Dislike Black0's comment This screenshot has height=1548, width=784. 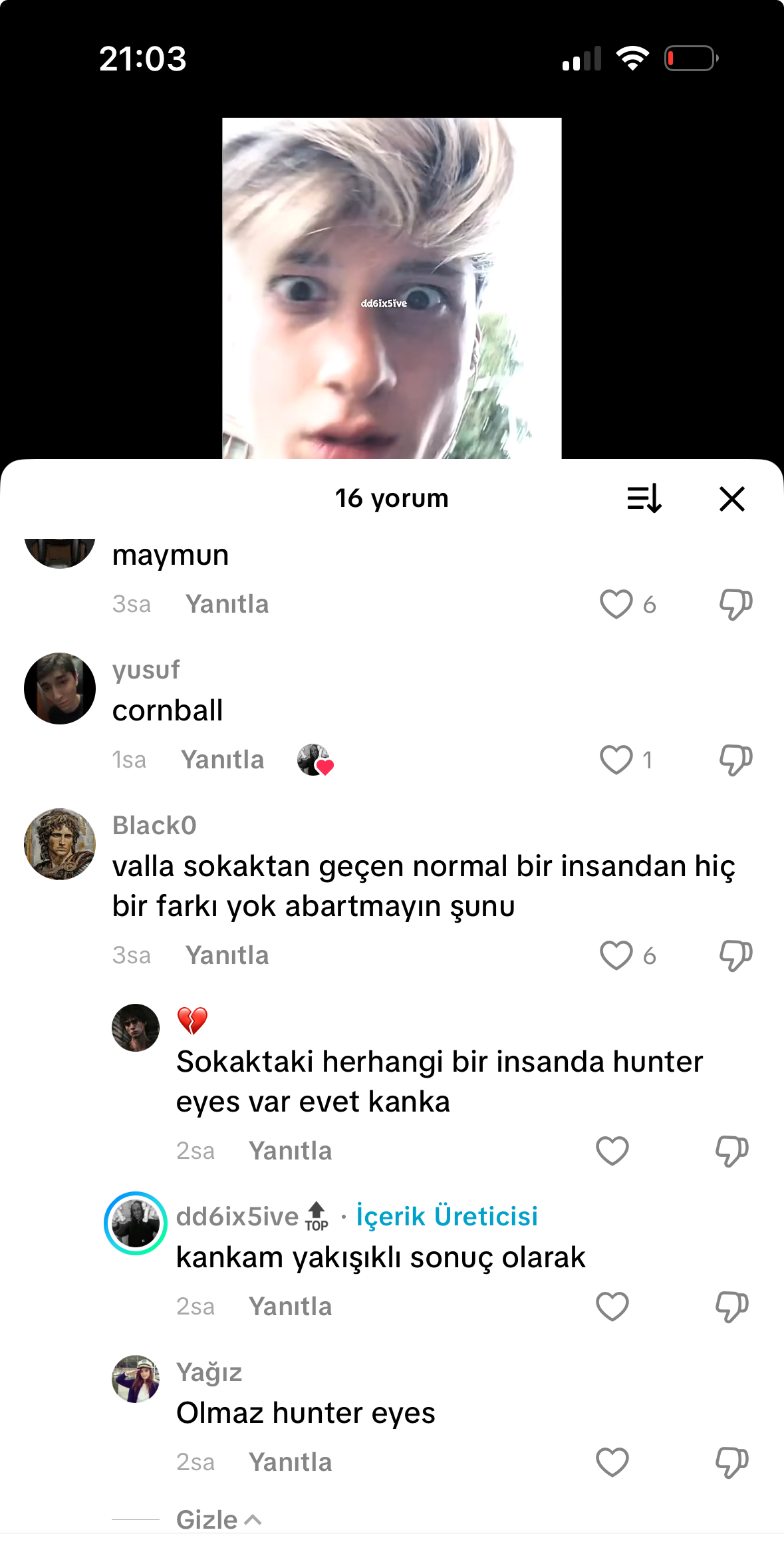pos(735,955)
